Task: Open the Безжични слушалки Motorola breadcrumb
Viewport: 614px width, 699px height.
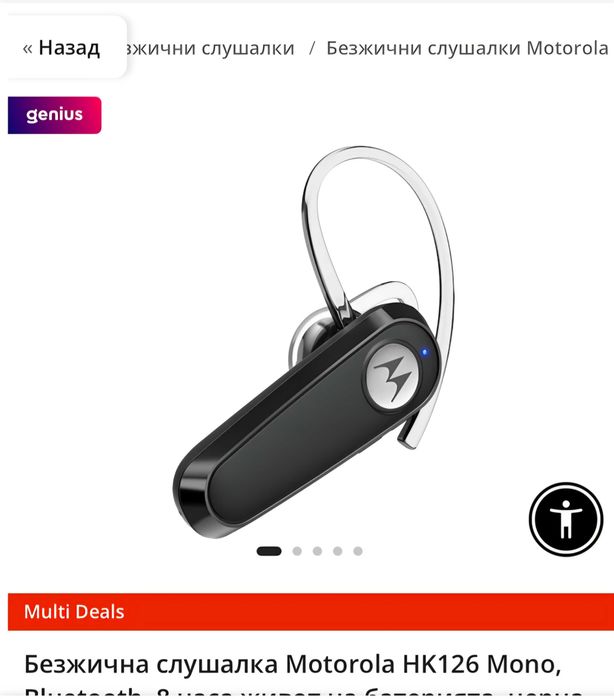Action: tap(467, 48)
